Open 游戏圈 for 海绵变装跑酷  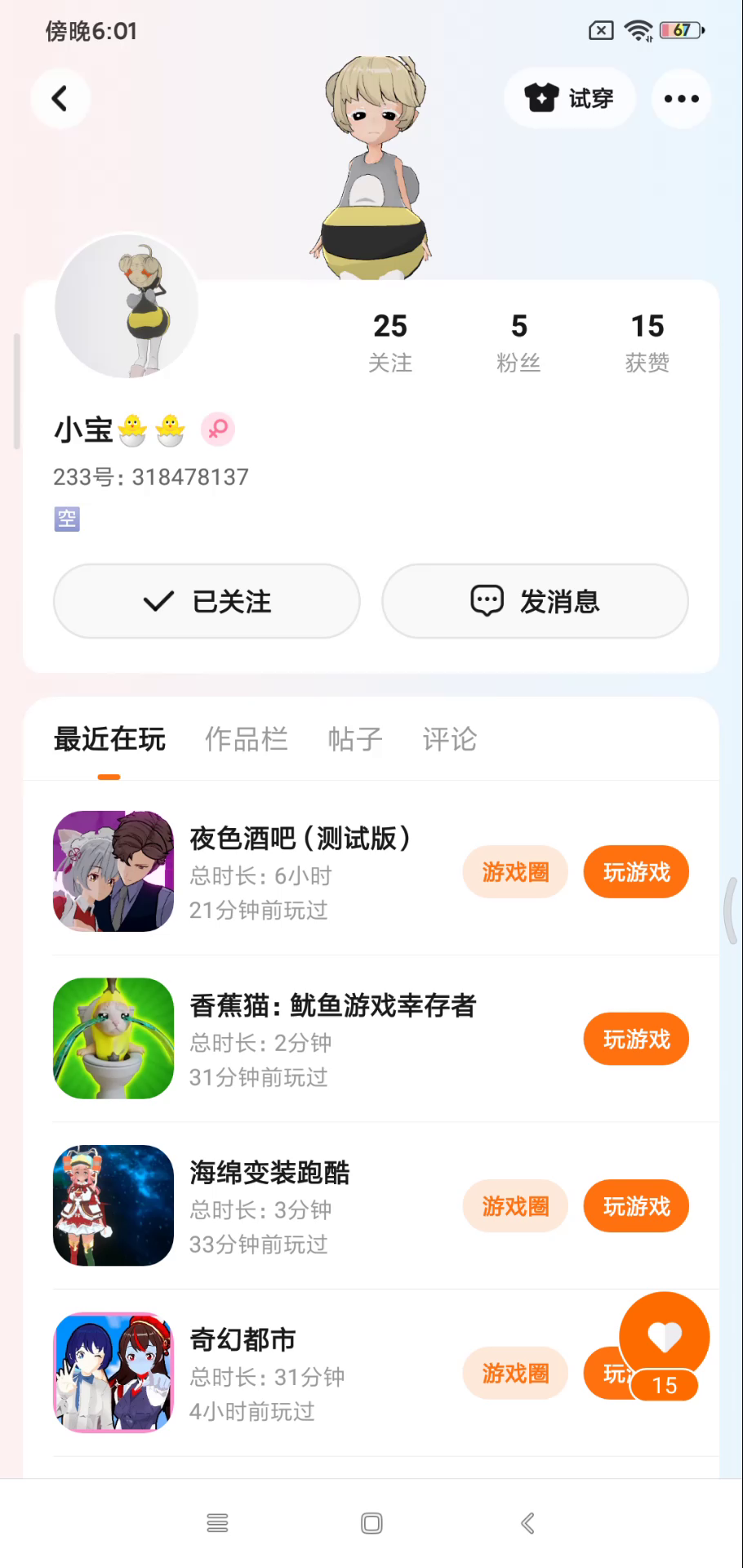pos(514,1206)
